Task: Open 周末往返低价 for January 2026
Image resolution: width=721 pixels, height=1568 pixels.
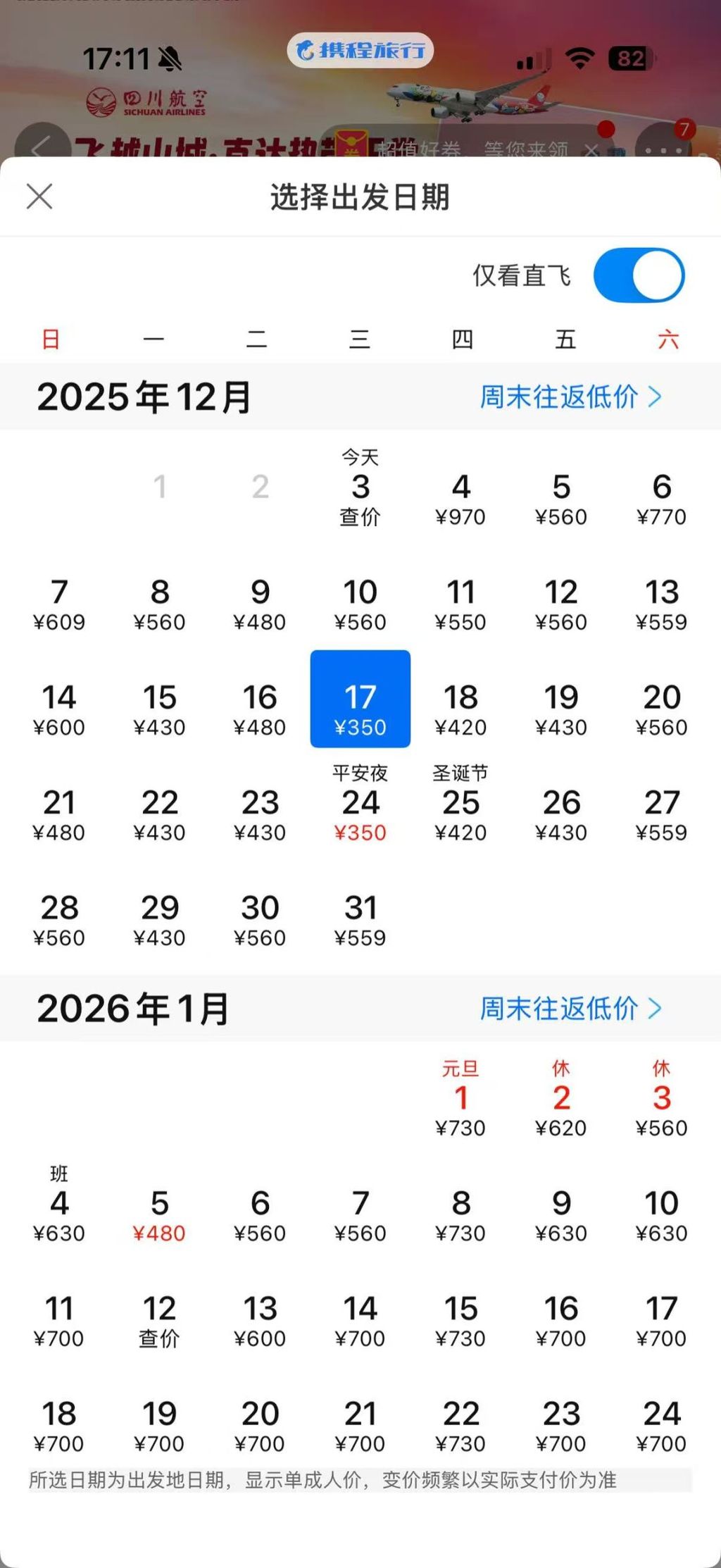Action: 570,1008
